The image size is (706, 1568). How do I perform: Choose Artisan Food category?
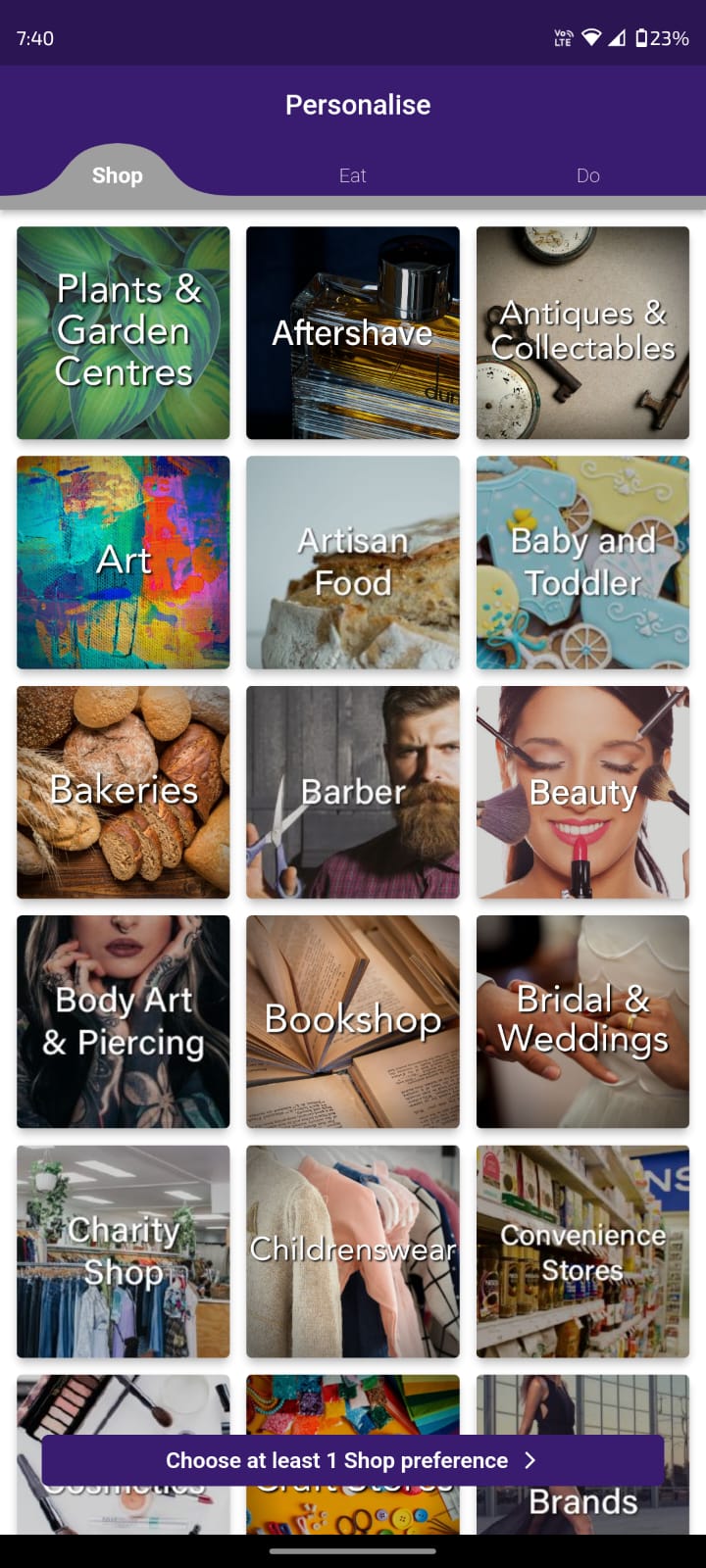click(353, 563)
